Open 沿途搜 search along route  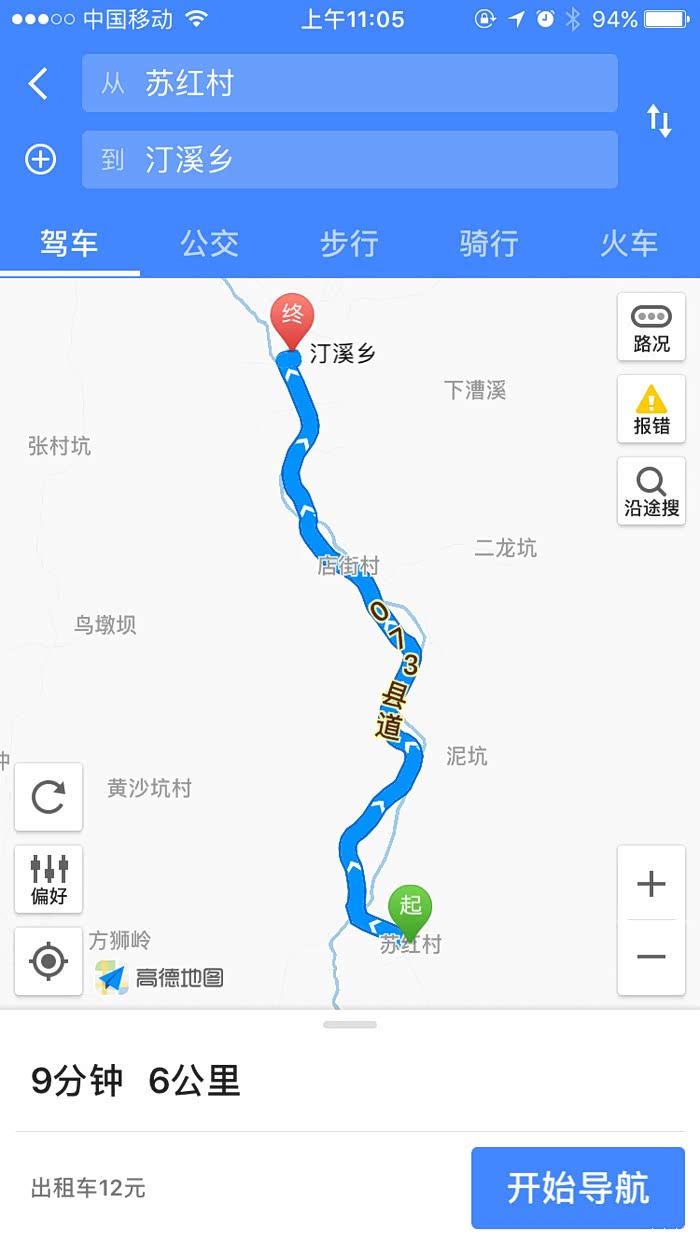pos(651,491)
